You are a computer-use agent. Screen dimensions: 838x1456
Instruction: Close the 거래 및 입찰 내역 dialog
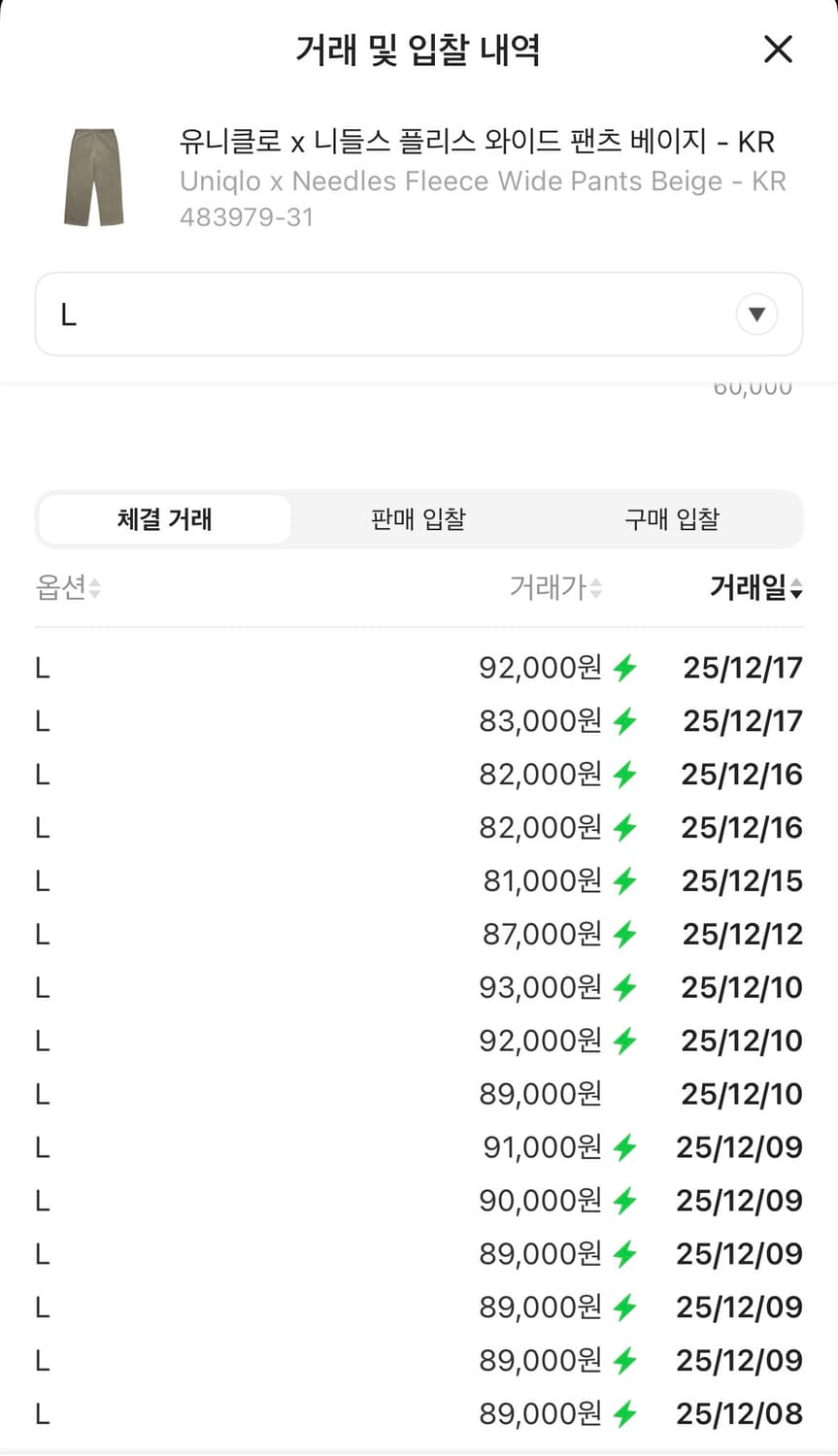tap(778, 50)
